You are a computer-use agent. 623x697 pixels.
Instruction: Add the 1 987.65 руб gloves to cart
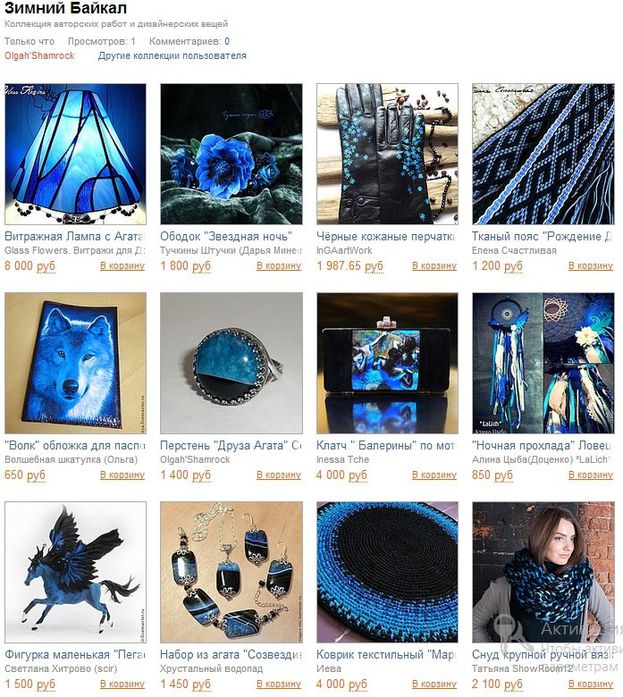[x=434, y=266]
